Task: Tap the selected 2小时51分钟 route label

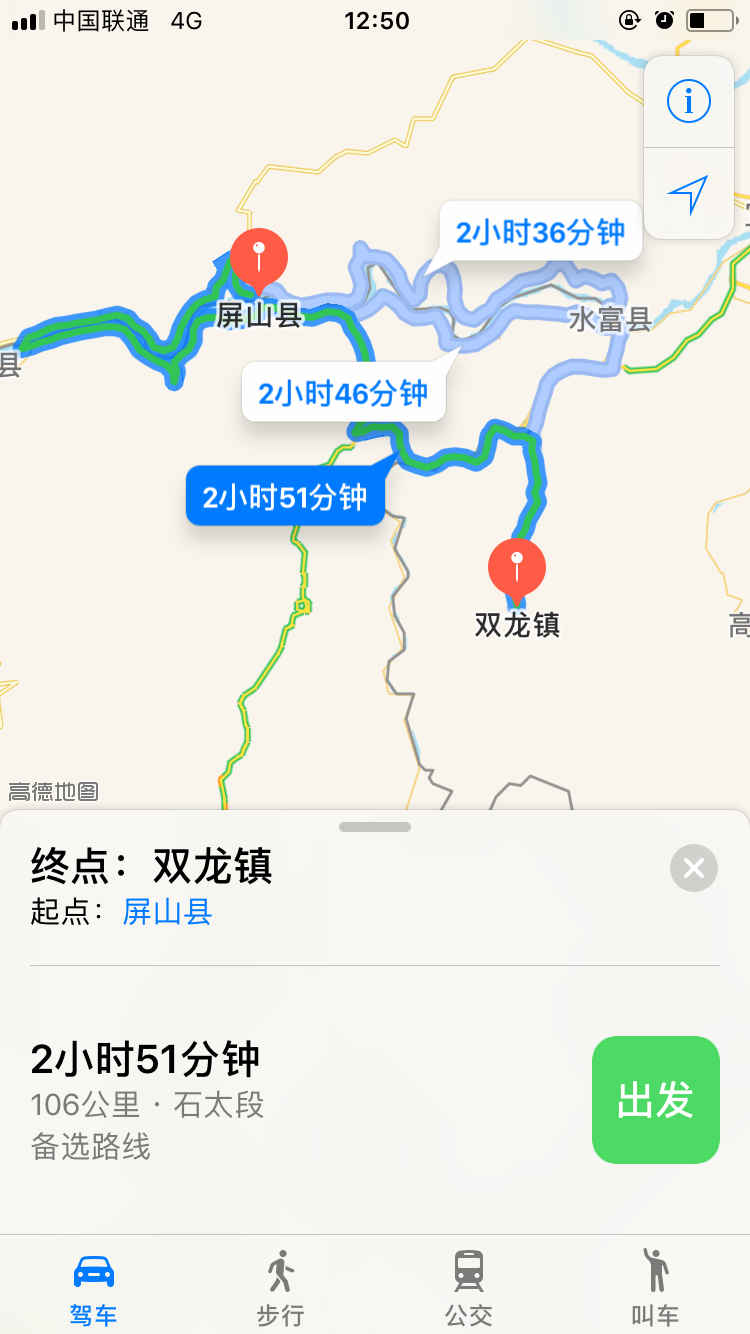Action: [285, 497]
